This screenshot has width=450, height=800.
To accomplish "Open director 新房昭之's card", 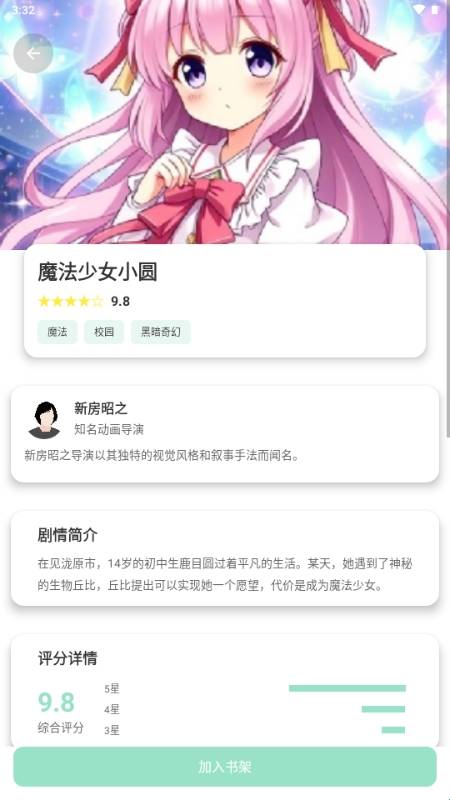I will click(225, 434).
